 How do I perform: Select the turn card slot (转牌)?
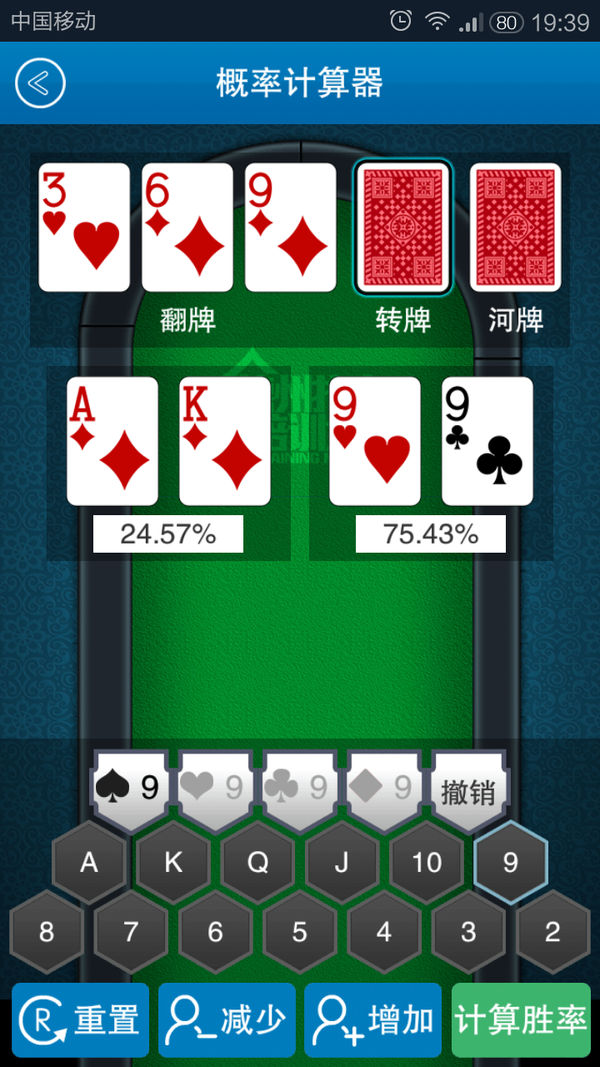click(x=403, y=228)
